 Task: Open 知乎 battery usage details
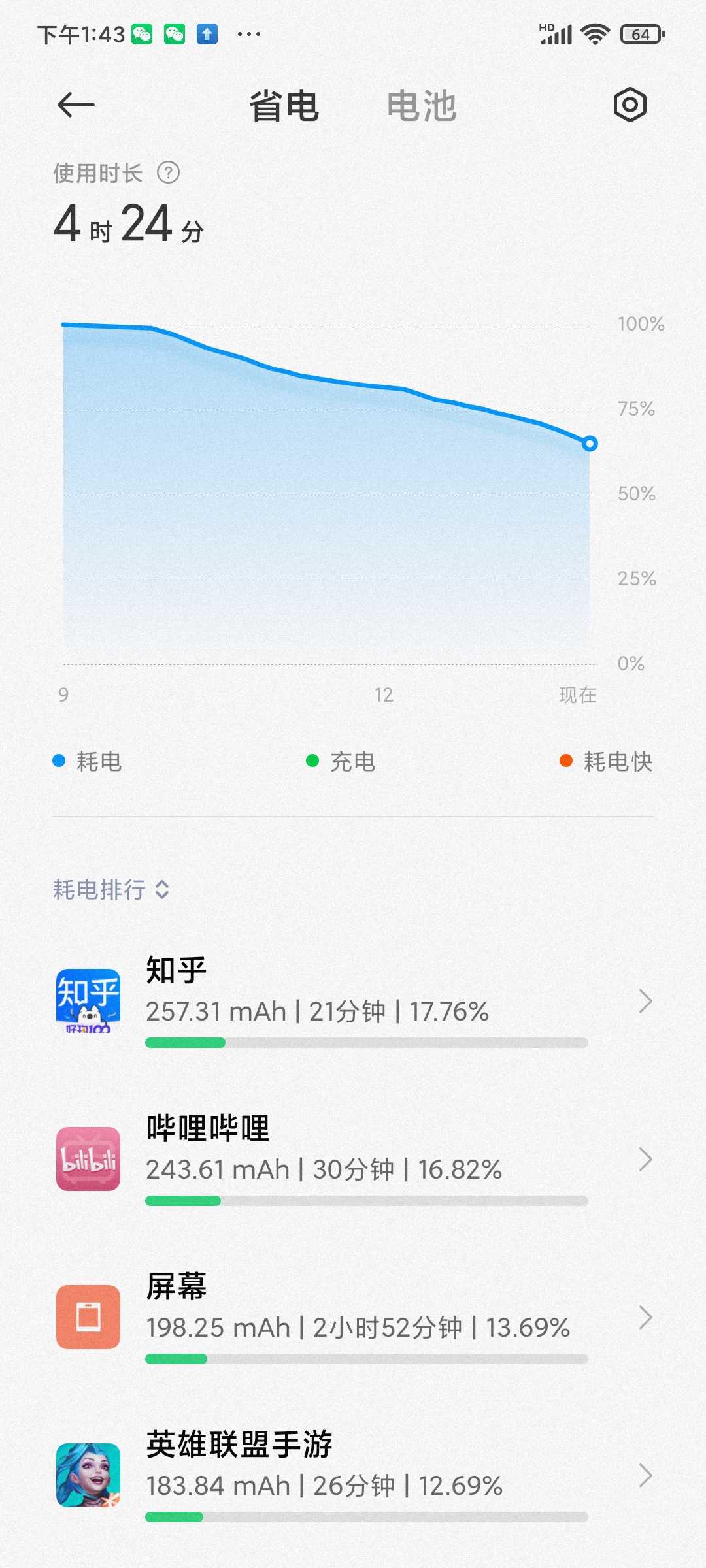tap(353, 1001)
